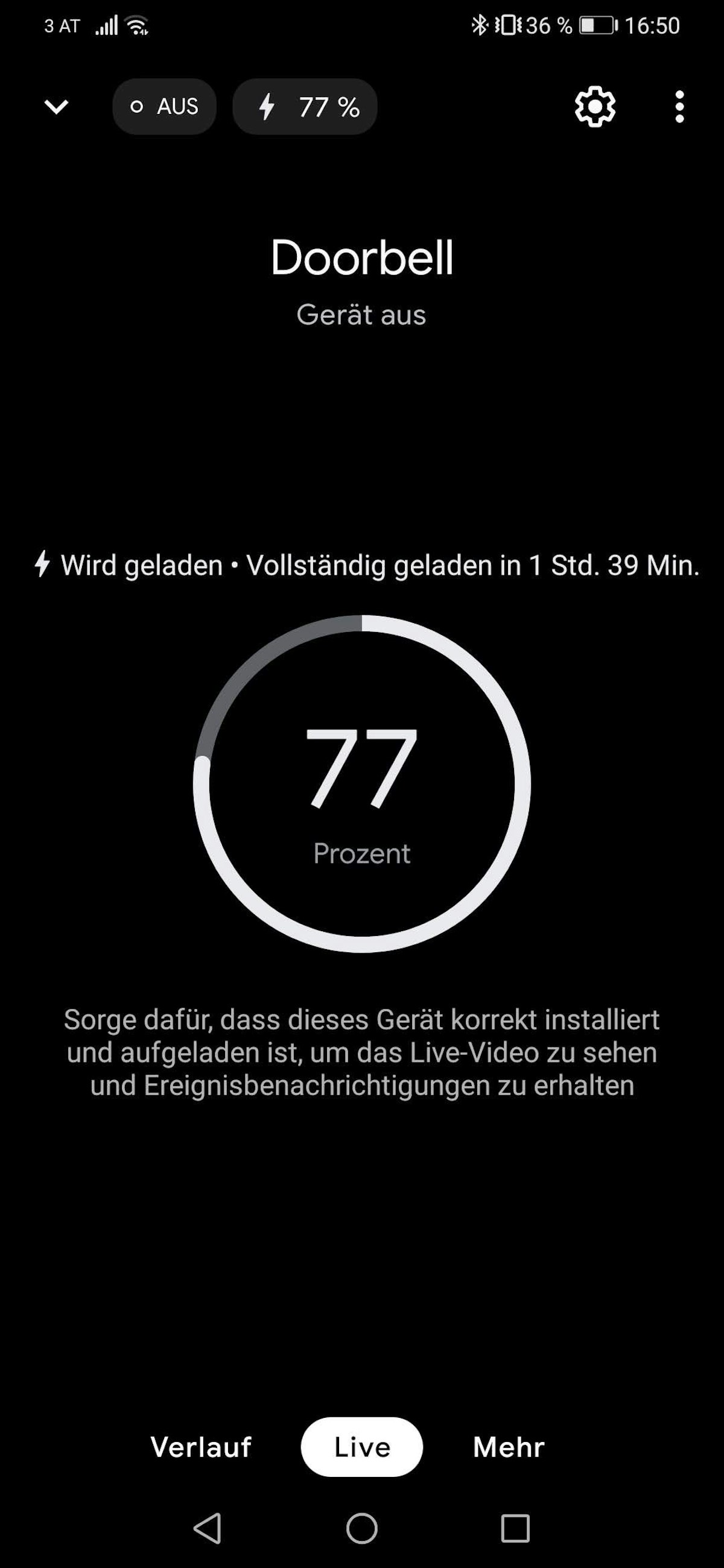Image resolution: width=724 pixels, height=1568 pixels.
Task: Switch to the Mehr tab
Action: coord(509,1447)
